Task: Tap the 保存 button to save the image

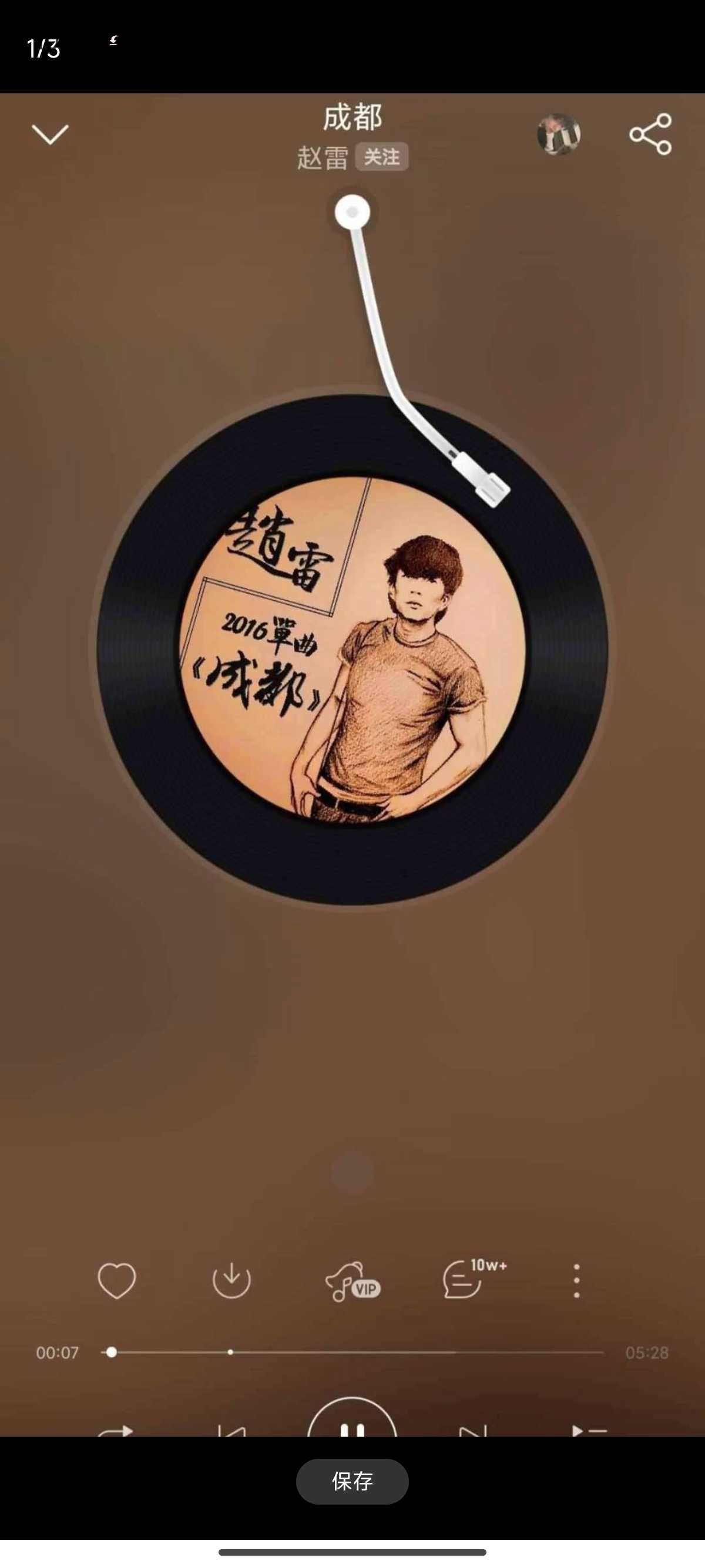Action: [352, 1481]
